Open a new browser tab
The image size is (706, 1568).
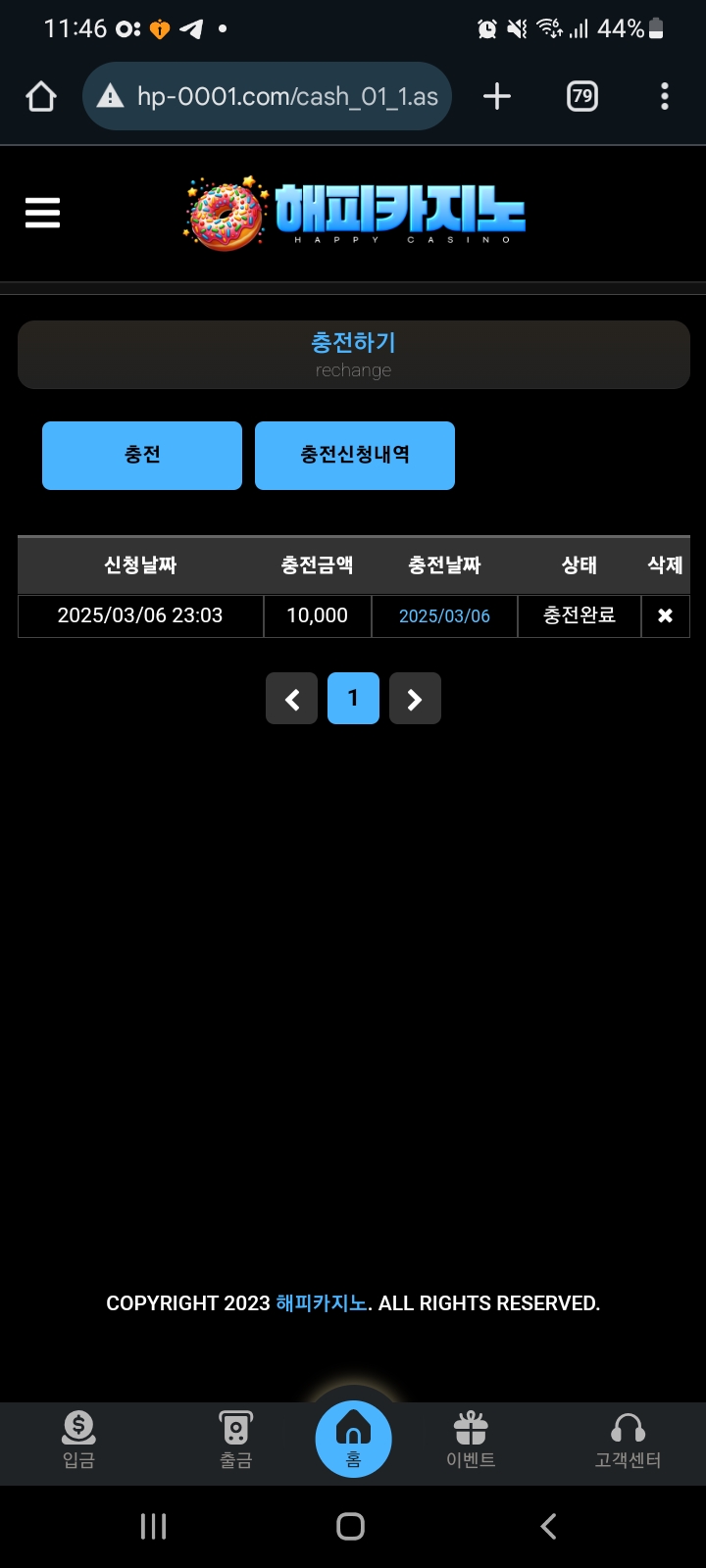(497, 96)
